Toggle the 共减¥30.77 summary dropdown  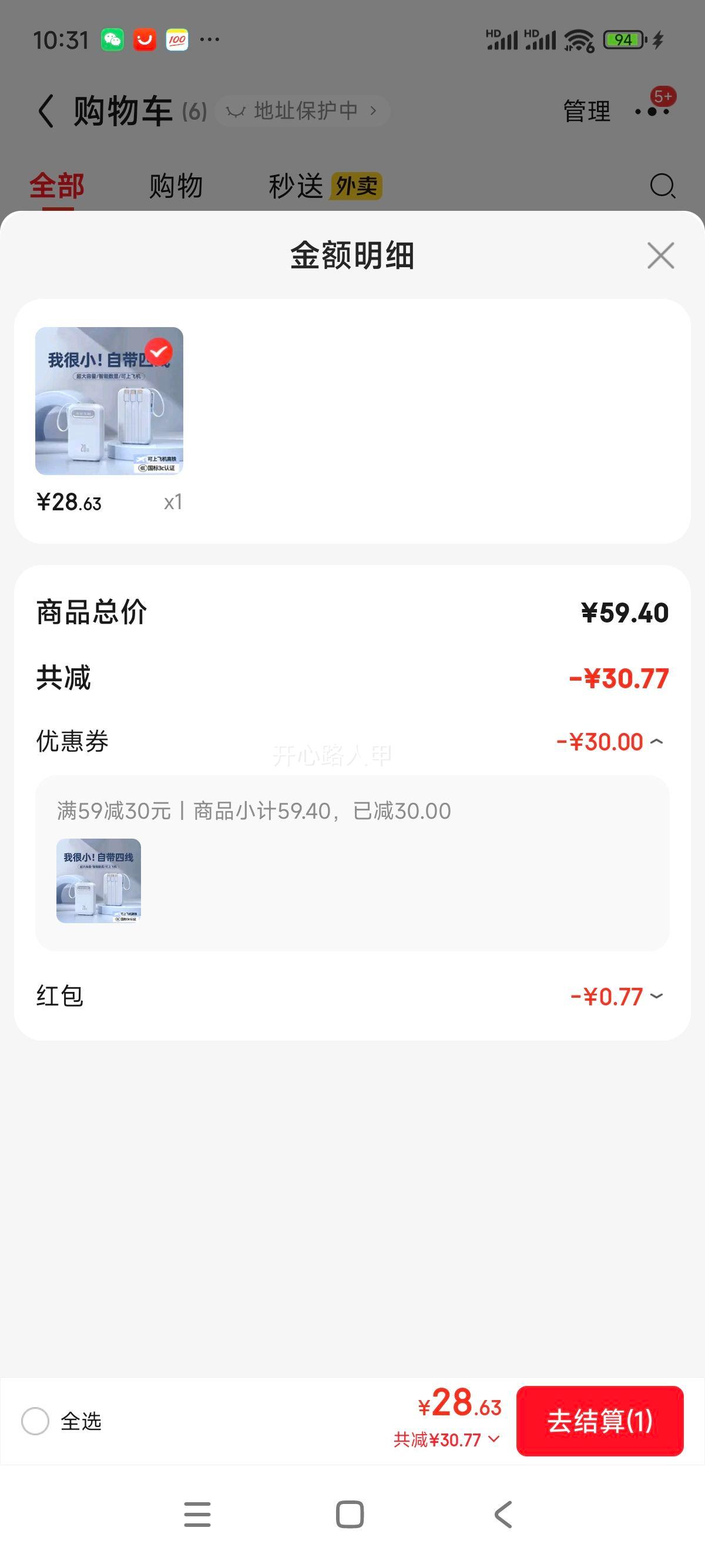pyautogui.click(x=447, y=1439)
